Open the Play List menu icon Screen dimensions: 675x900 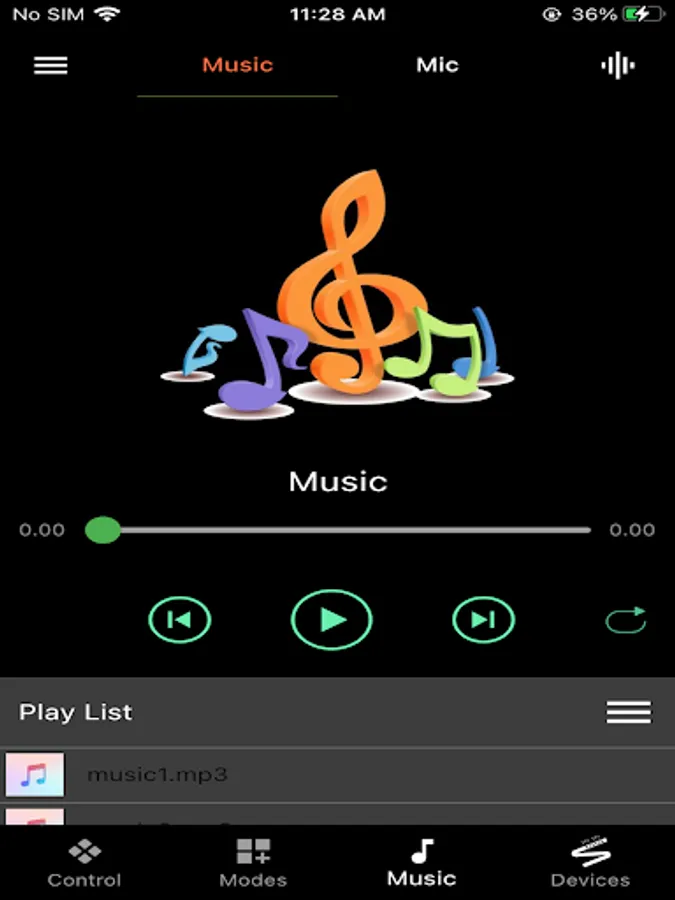coord(628,712)
